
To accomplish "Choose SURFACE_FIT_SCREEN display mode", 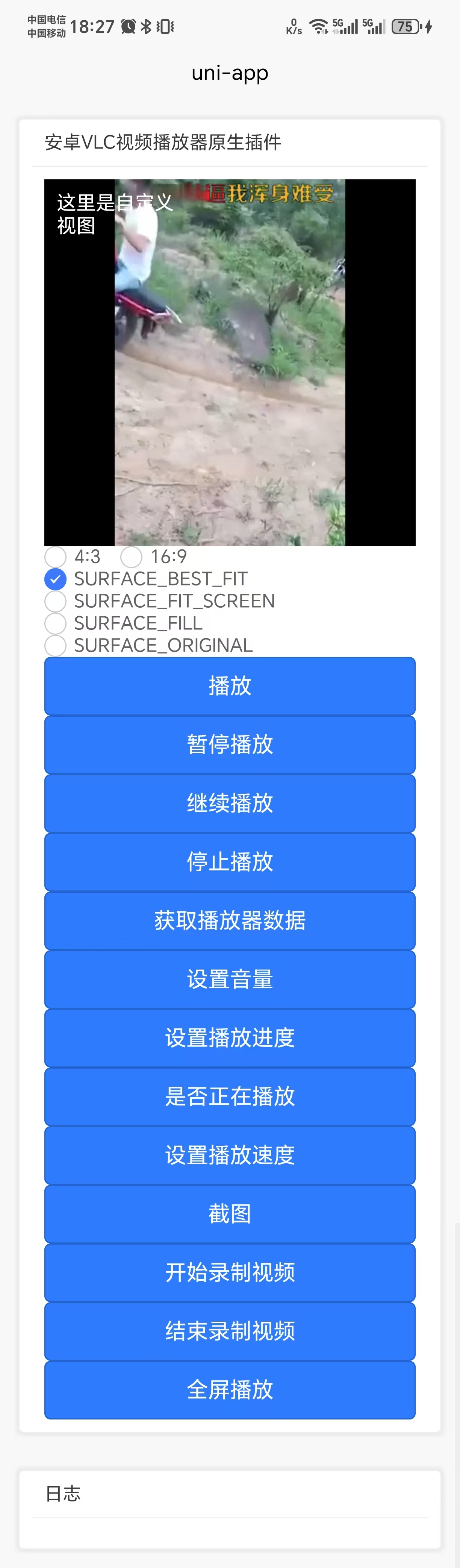I will (56, 601).
